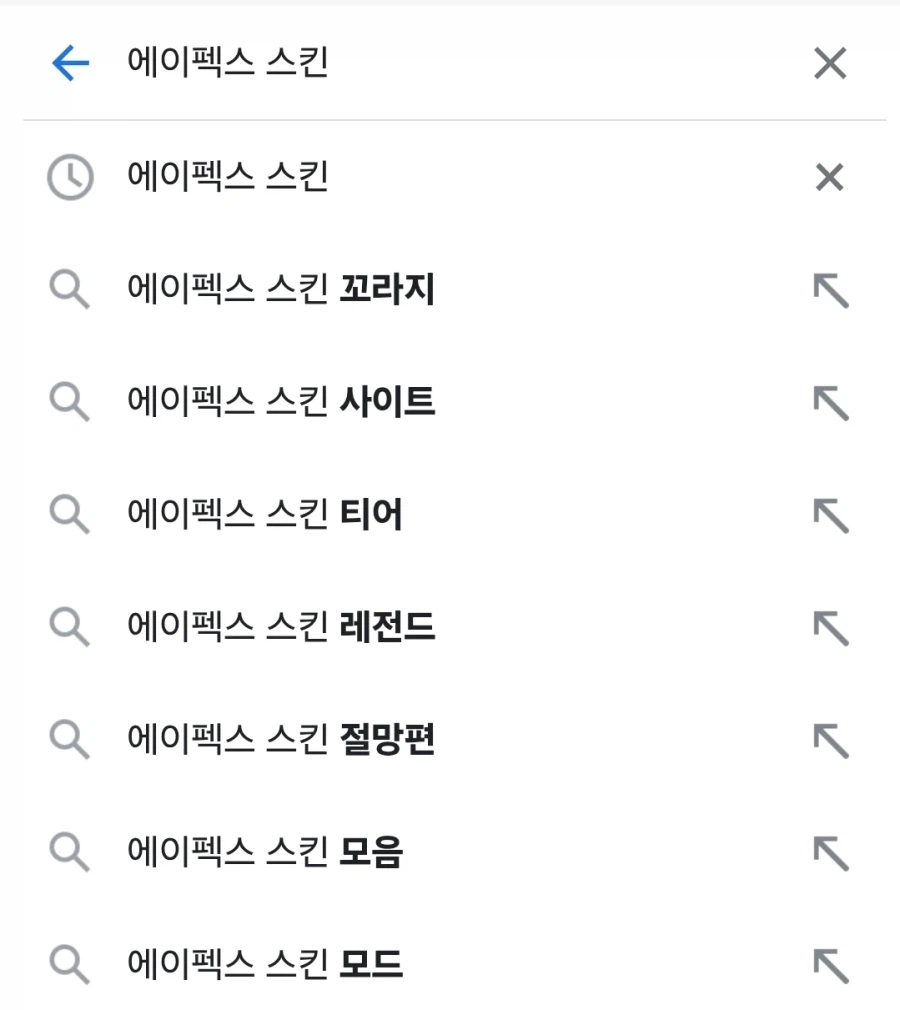The height and width of the screenshot is (1010, 900).
Task: Tap the fill arrow for 에이펙스 스킨 꼬라지
Action: [x=833, y=290]
